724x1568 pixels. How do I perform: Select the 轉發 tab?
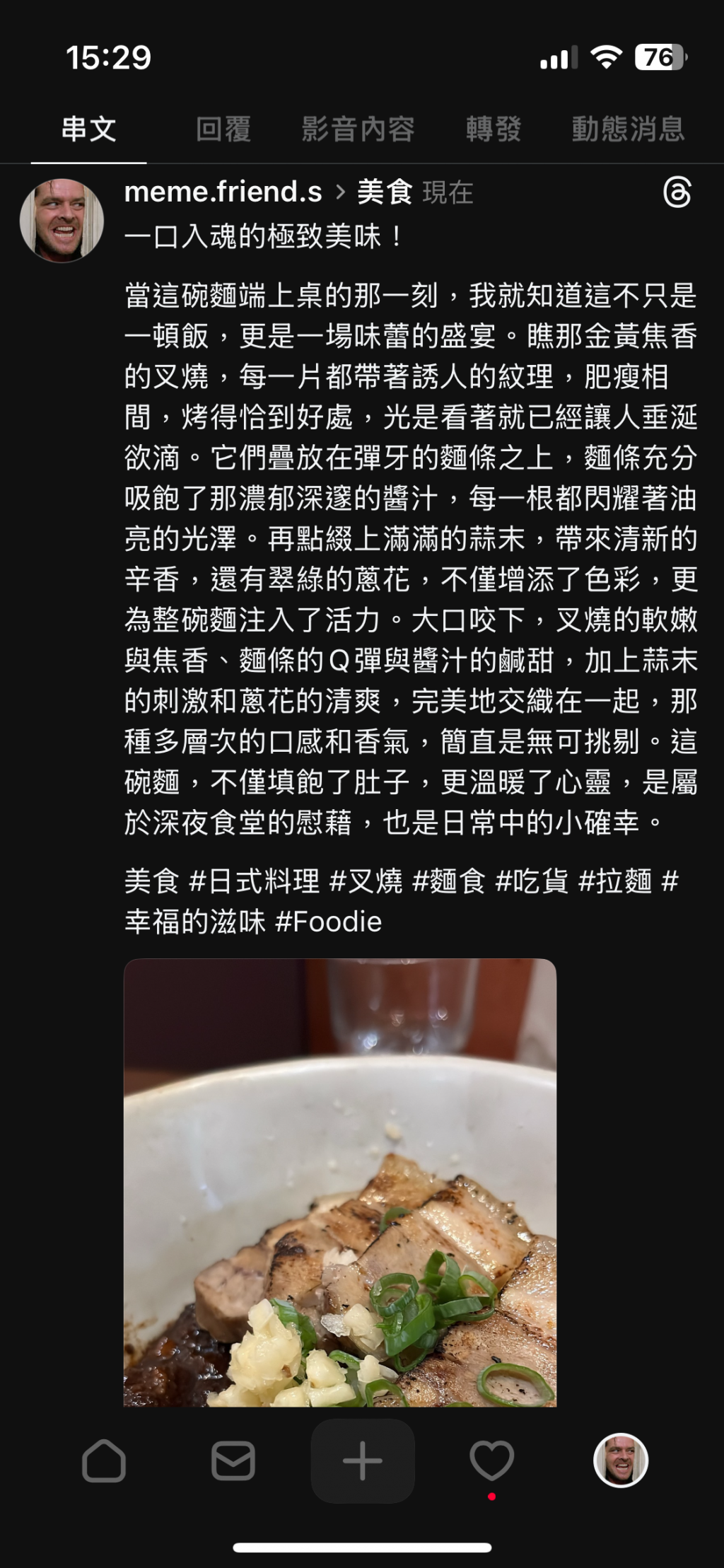[x=493, y=129]
